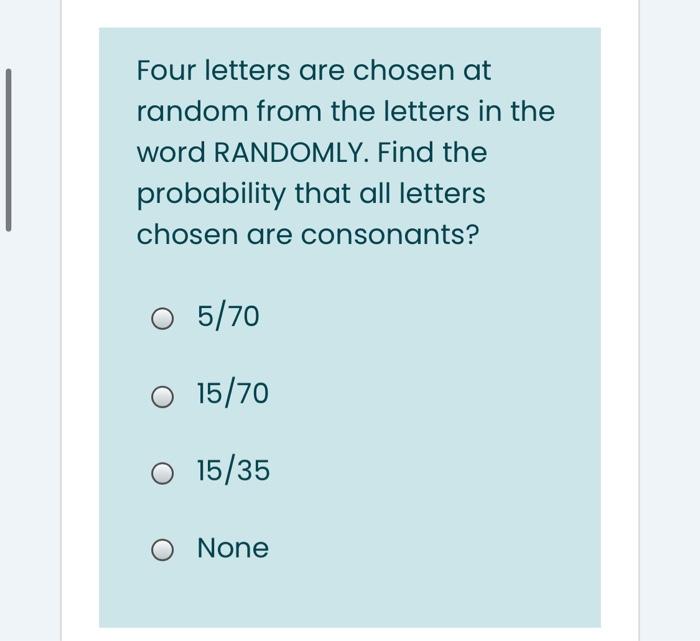Image resolution: width=700 pixels, height=641 pixels.
Task: Select the 5/70 answer option
Action: [x=162, y=319]
